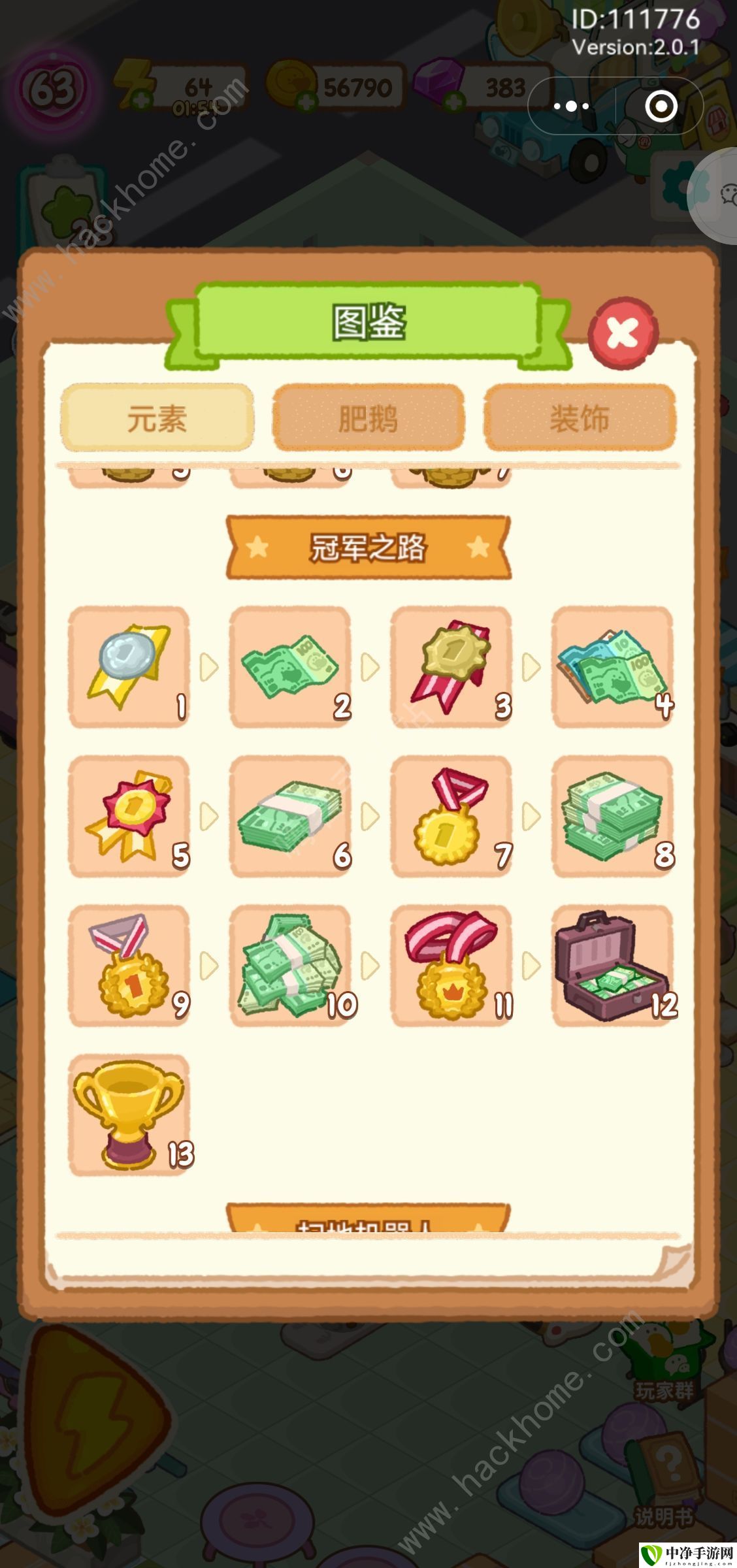View the silver medal item numbered 1

tap(129, 667)
